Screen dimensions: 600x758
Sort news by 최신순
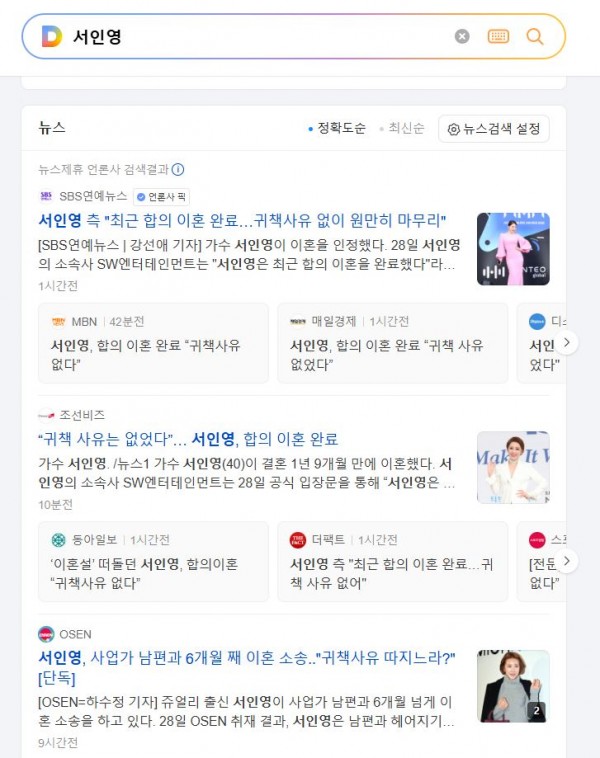405,129
